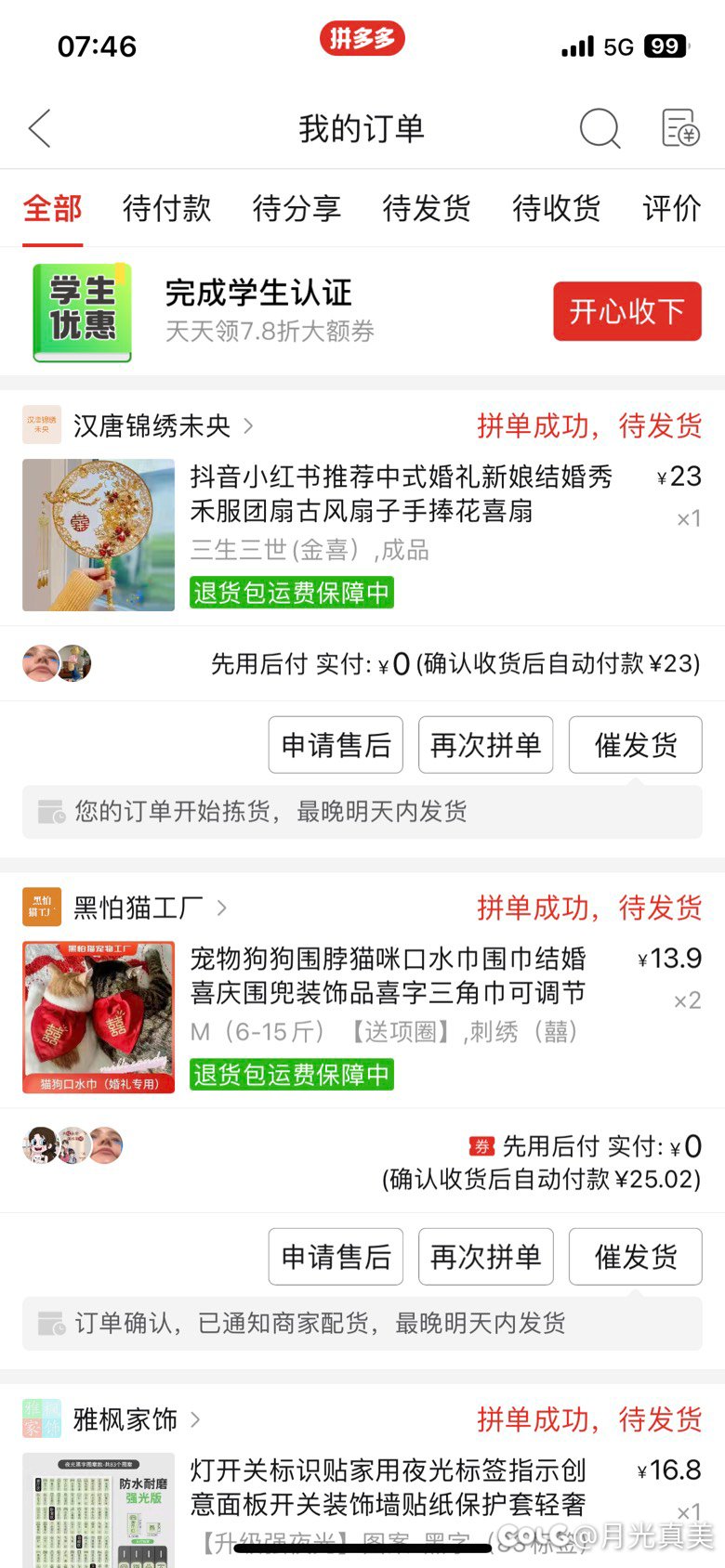Image resolution: width=725 pixels, height=1568 pixels.
Task: Tap 开心收下 on the student certification banner
Action: pos(627,311)
